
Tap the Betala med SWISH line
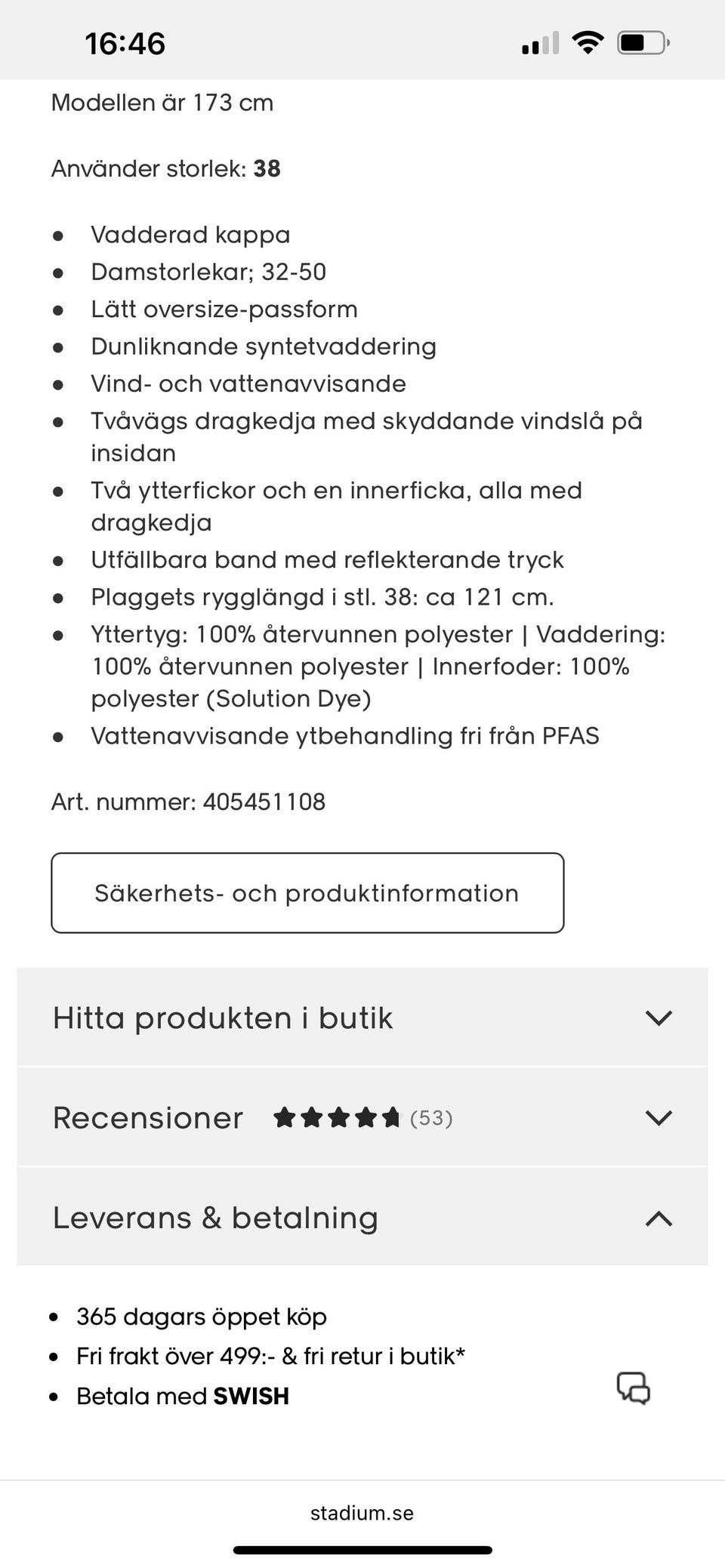[x=181, y=1396]
